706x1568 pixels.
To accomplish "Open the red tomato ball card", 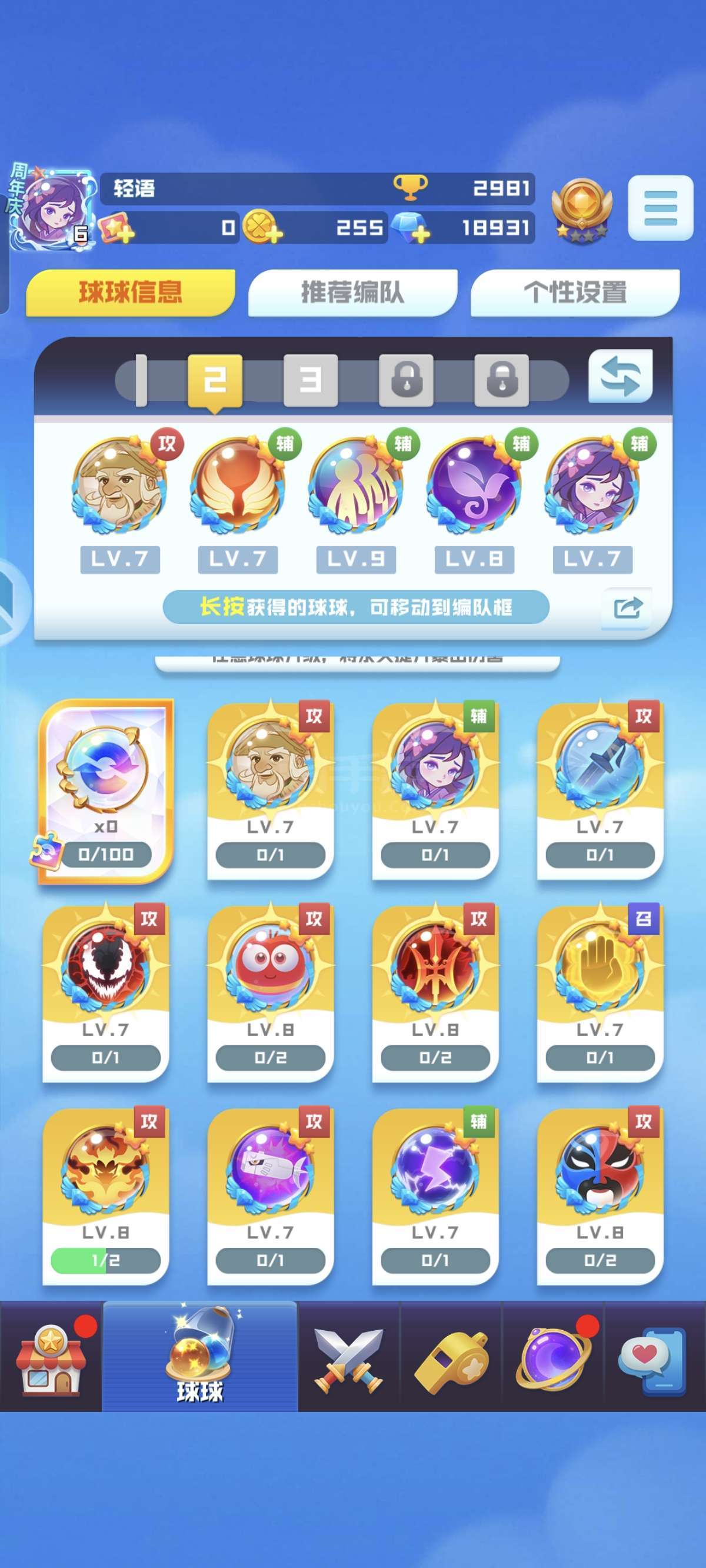I will pos(270,992).
